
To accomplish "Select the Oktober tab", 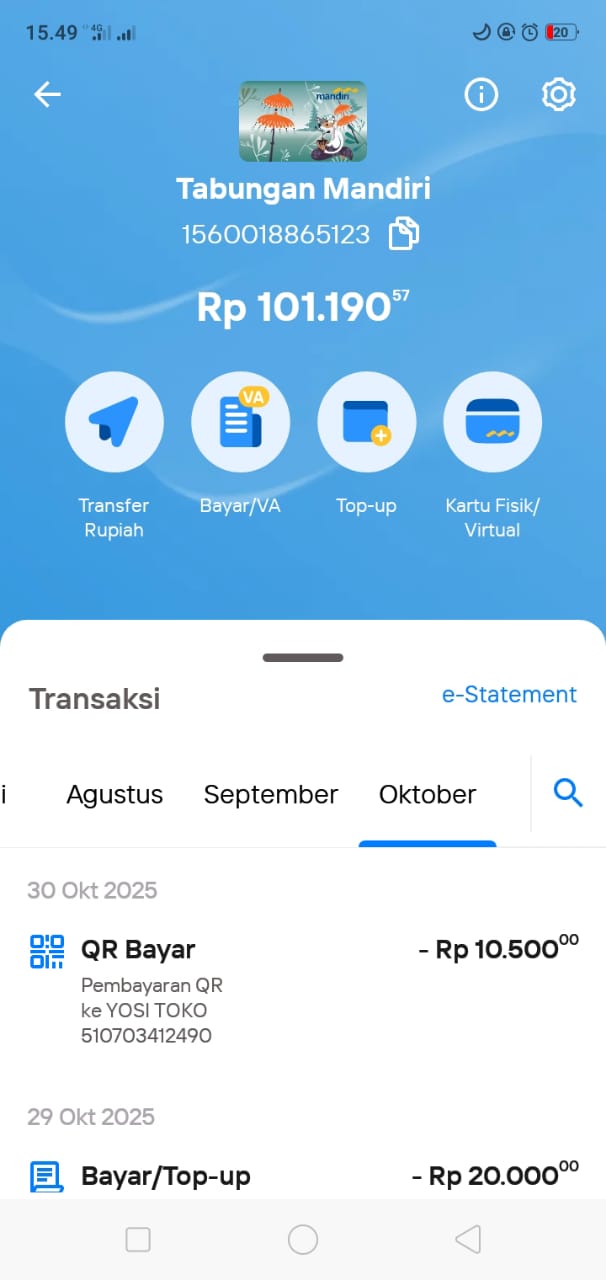I will pos(427,795).
